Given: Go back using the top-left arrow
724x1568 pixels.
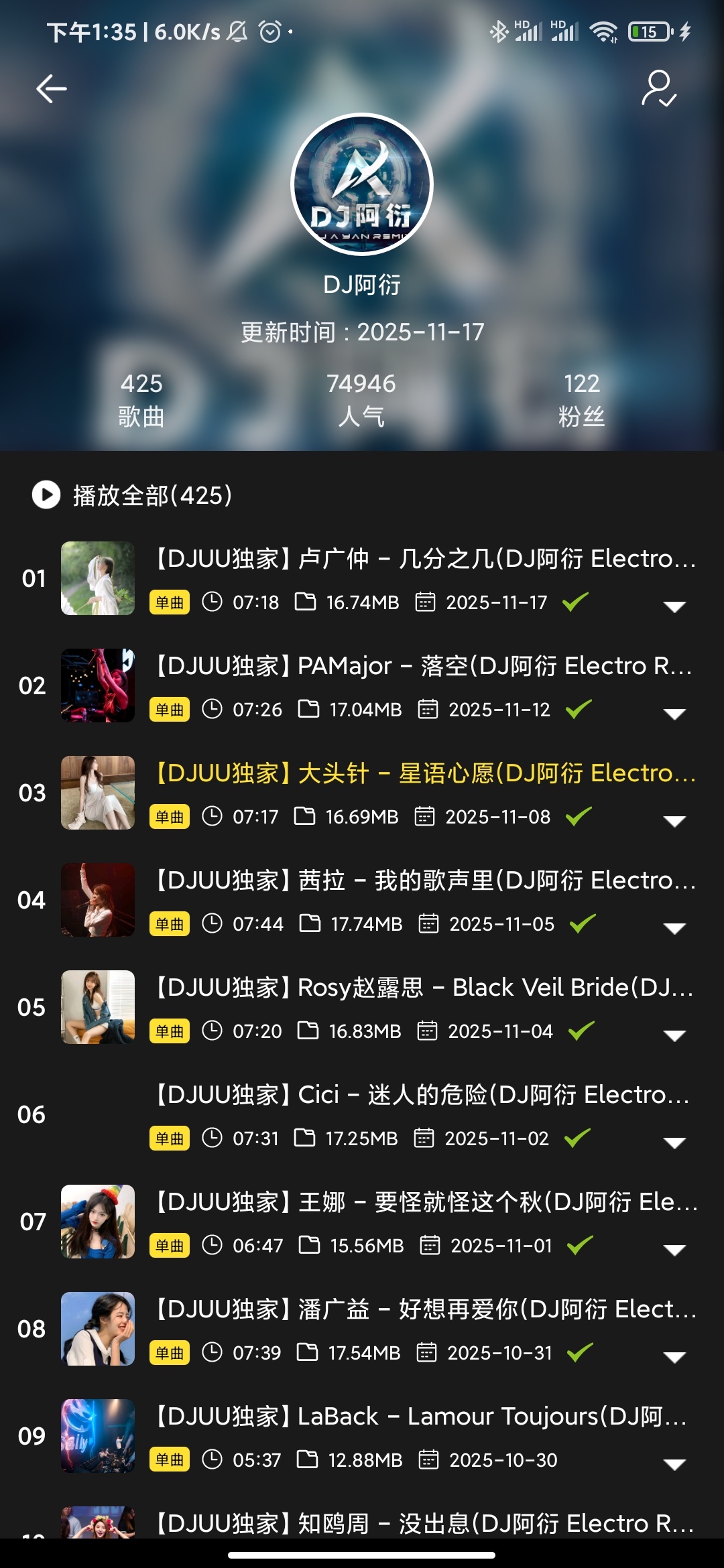Looking at the screenshot, I should tap(51, 89).
